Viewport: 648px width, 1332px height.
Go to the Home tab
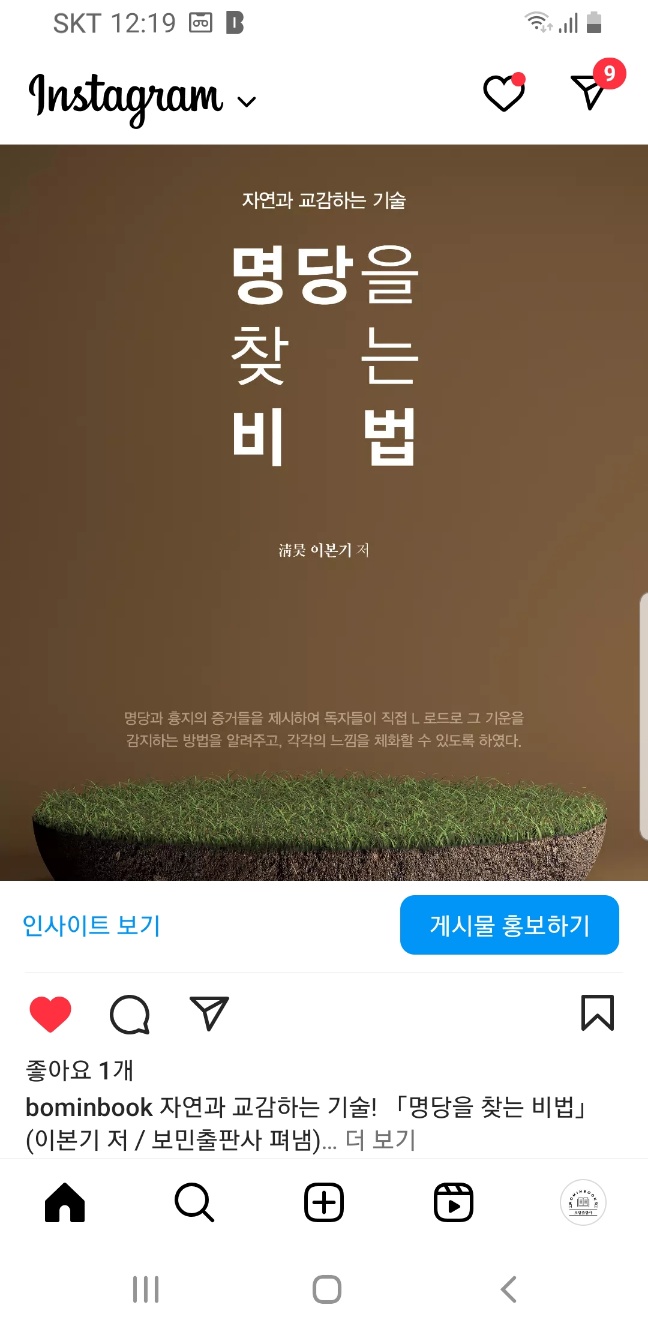(x=65, y=1203)
